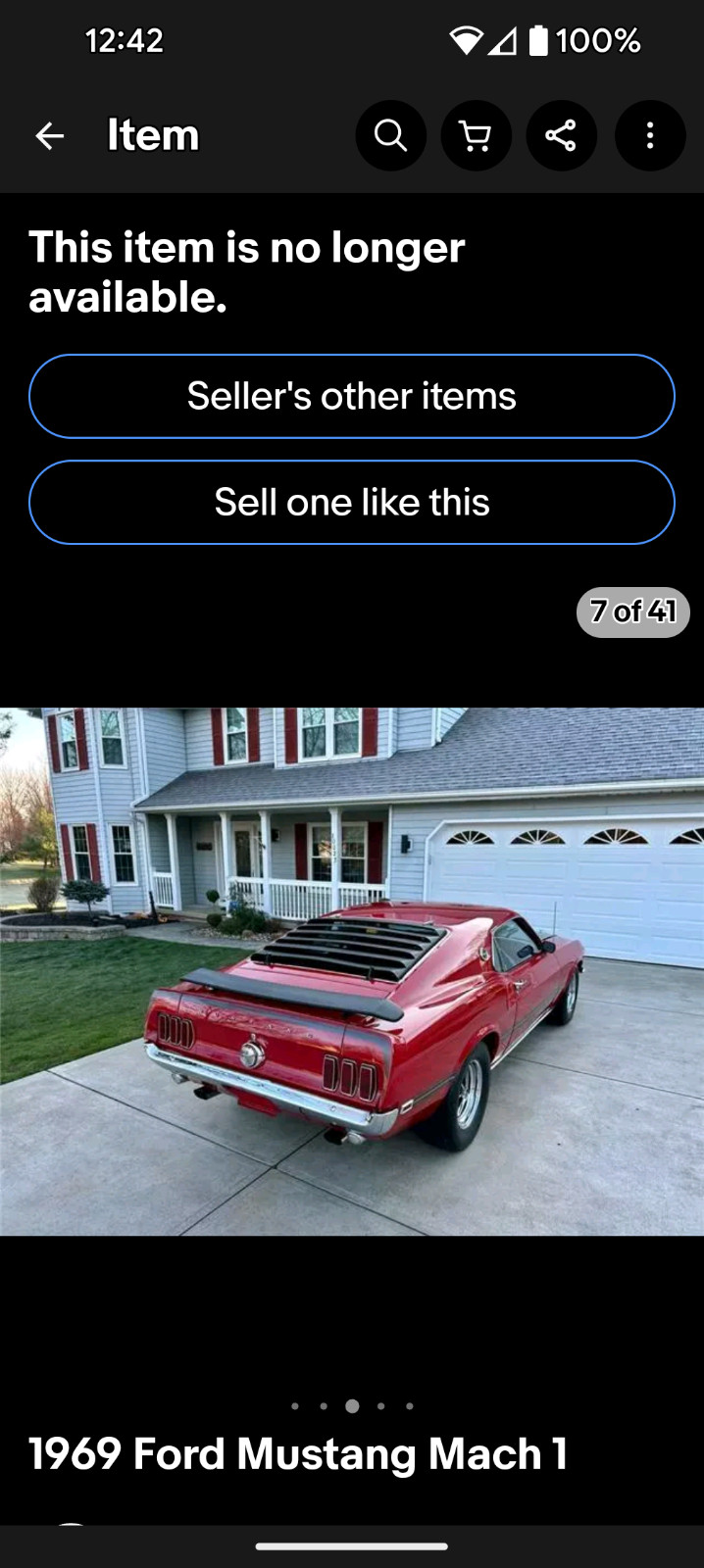View Seller's other items

(x=352, y=396)
